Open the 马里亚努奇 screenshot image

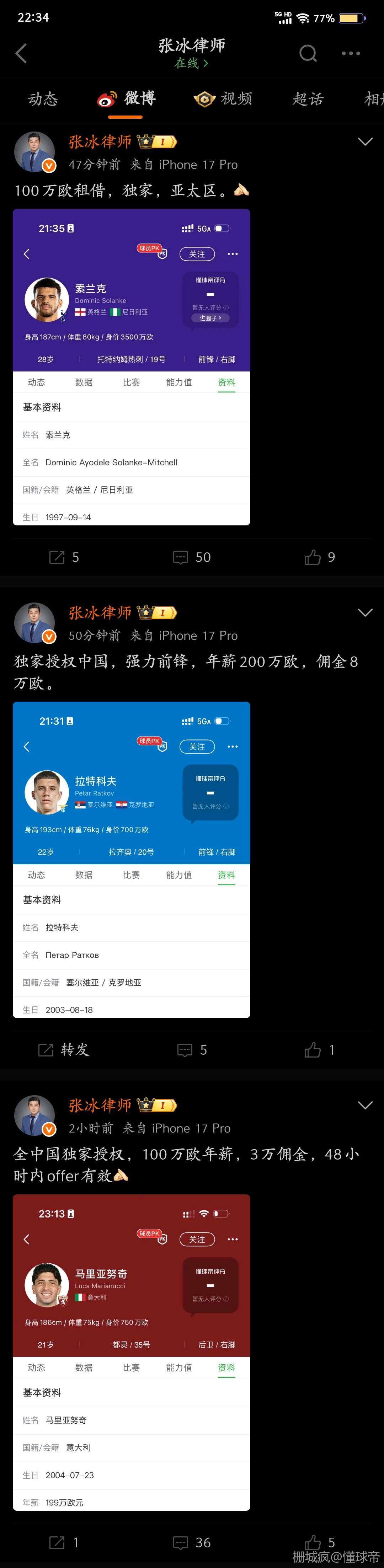(132, 1352)
